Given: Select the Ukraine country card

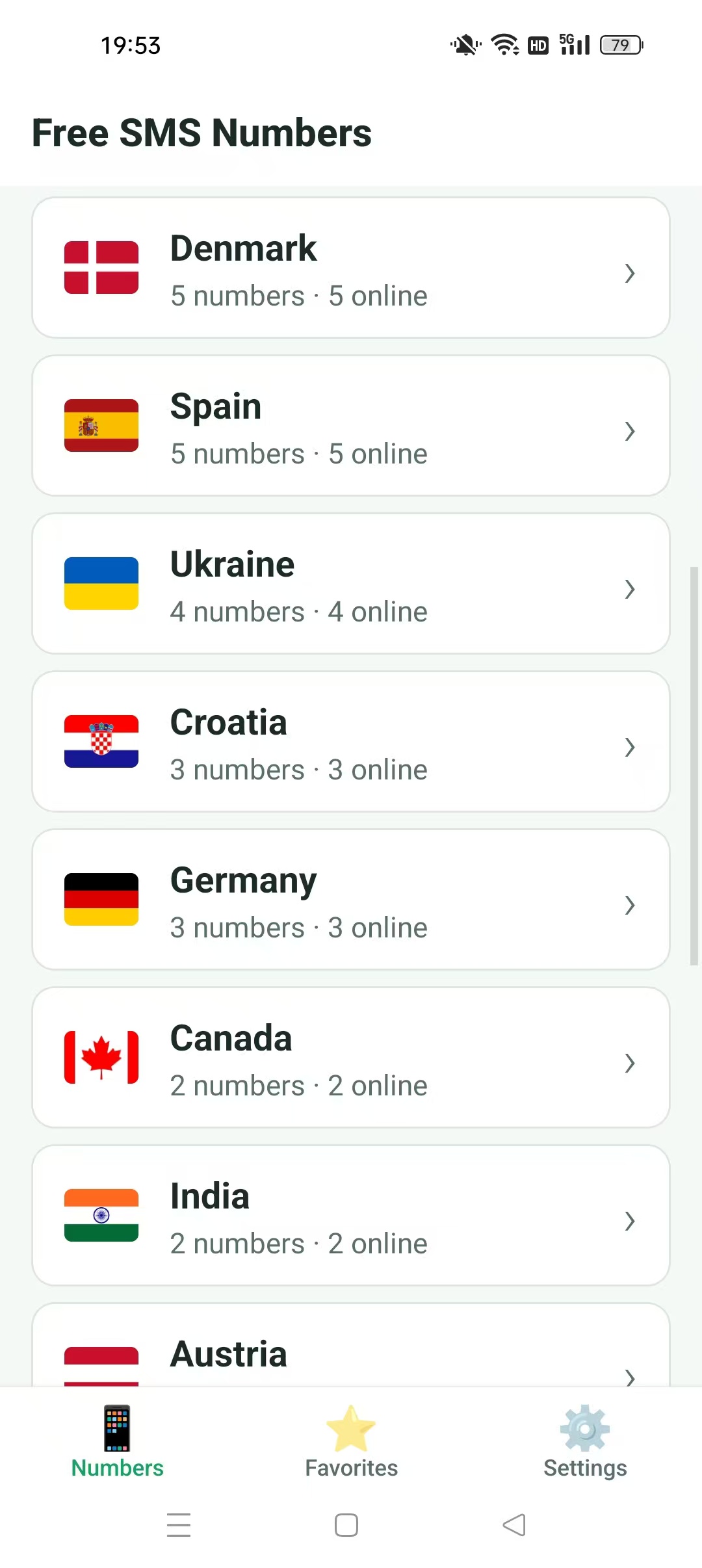Looking at the screenshot, I should pos(351,584).
